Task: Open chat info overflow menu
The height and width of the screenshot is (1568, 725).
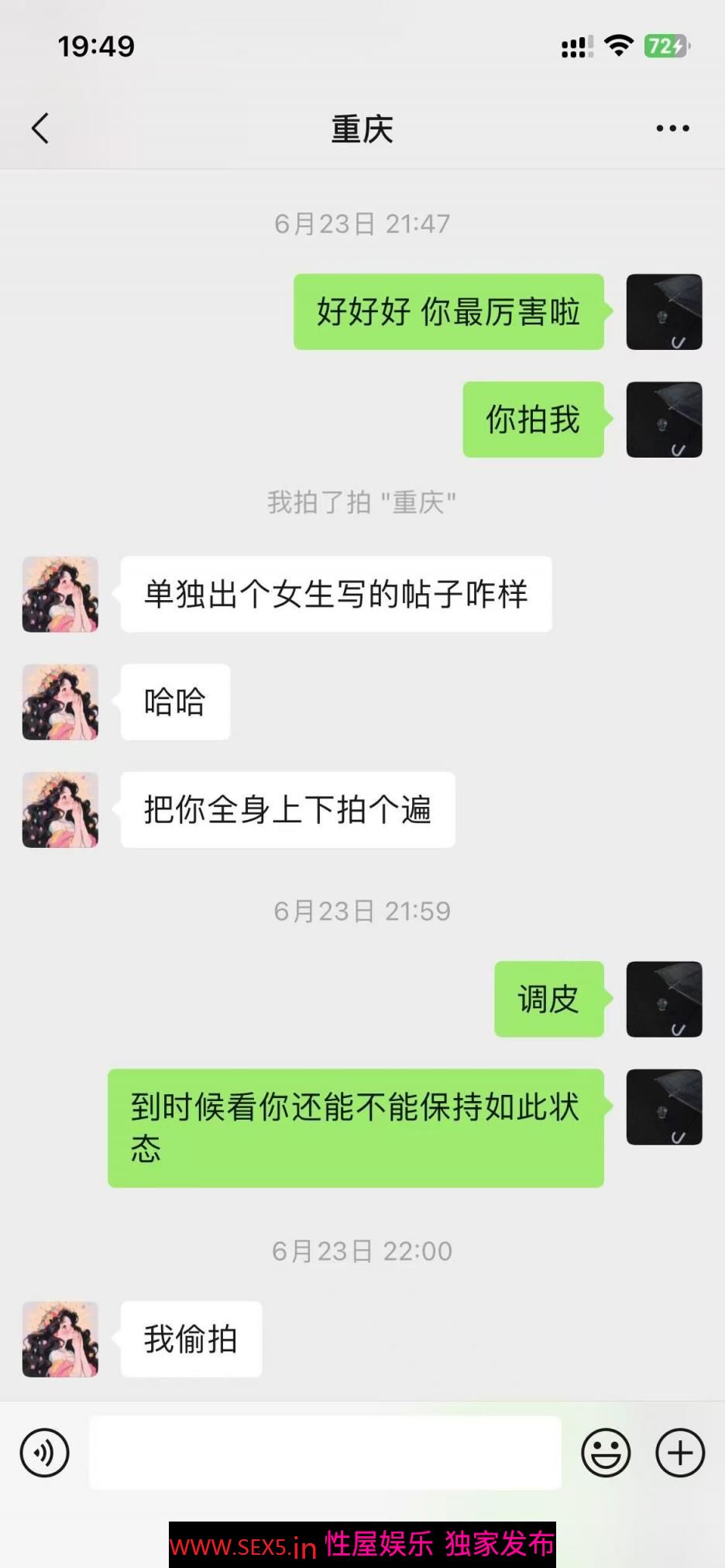Action: 672,129
